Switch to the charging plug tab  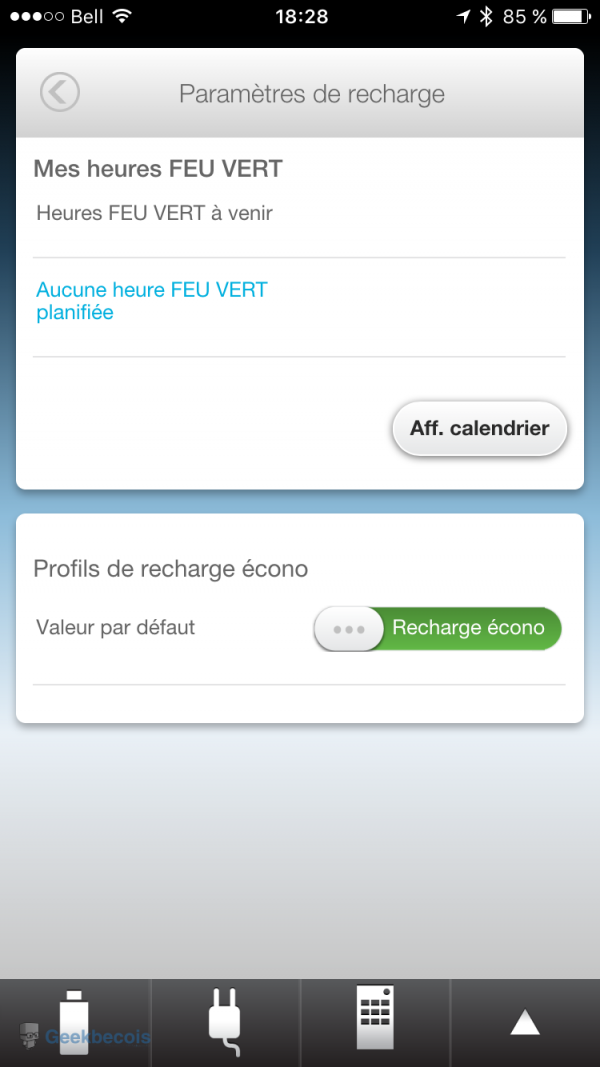225,1022
